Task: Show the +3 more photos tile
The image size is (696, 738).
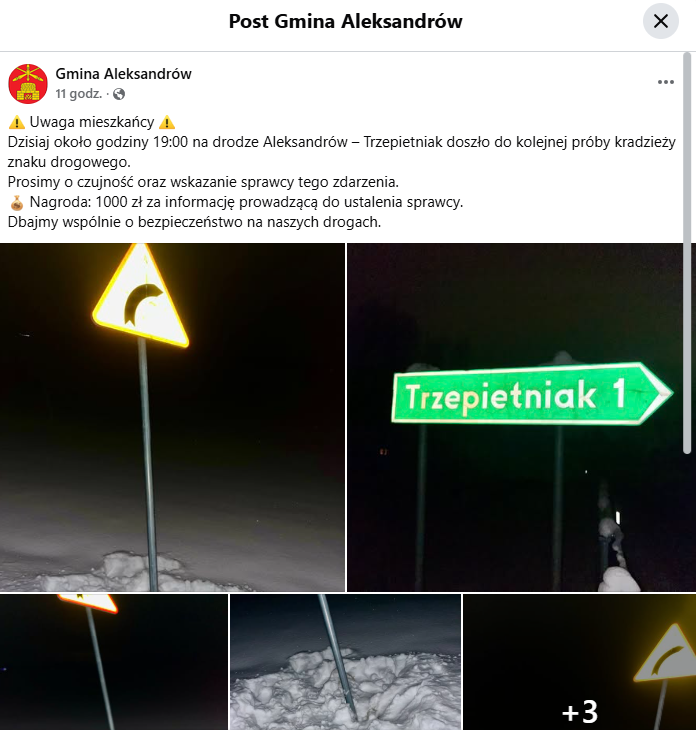Action: pyautogui.click(x=579, y=662)
